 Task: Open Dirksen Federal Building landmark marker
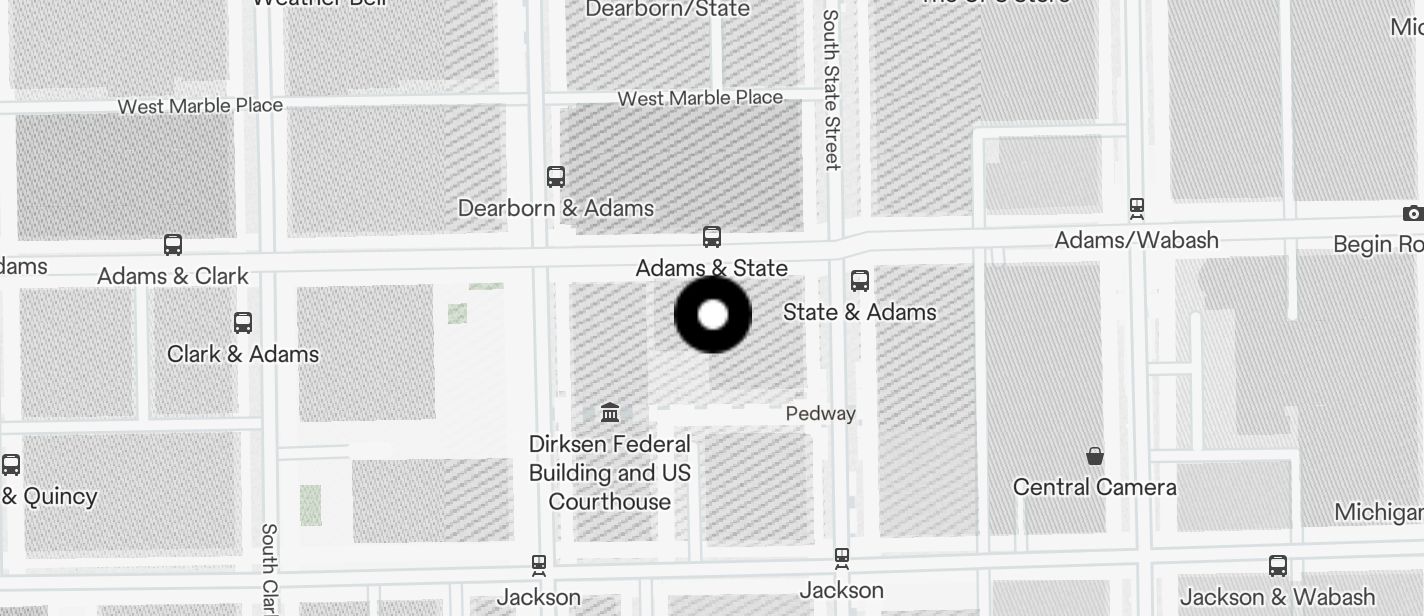tap(610, 412)
